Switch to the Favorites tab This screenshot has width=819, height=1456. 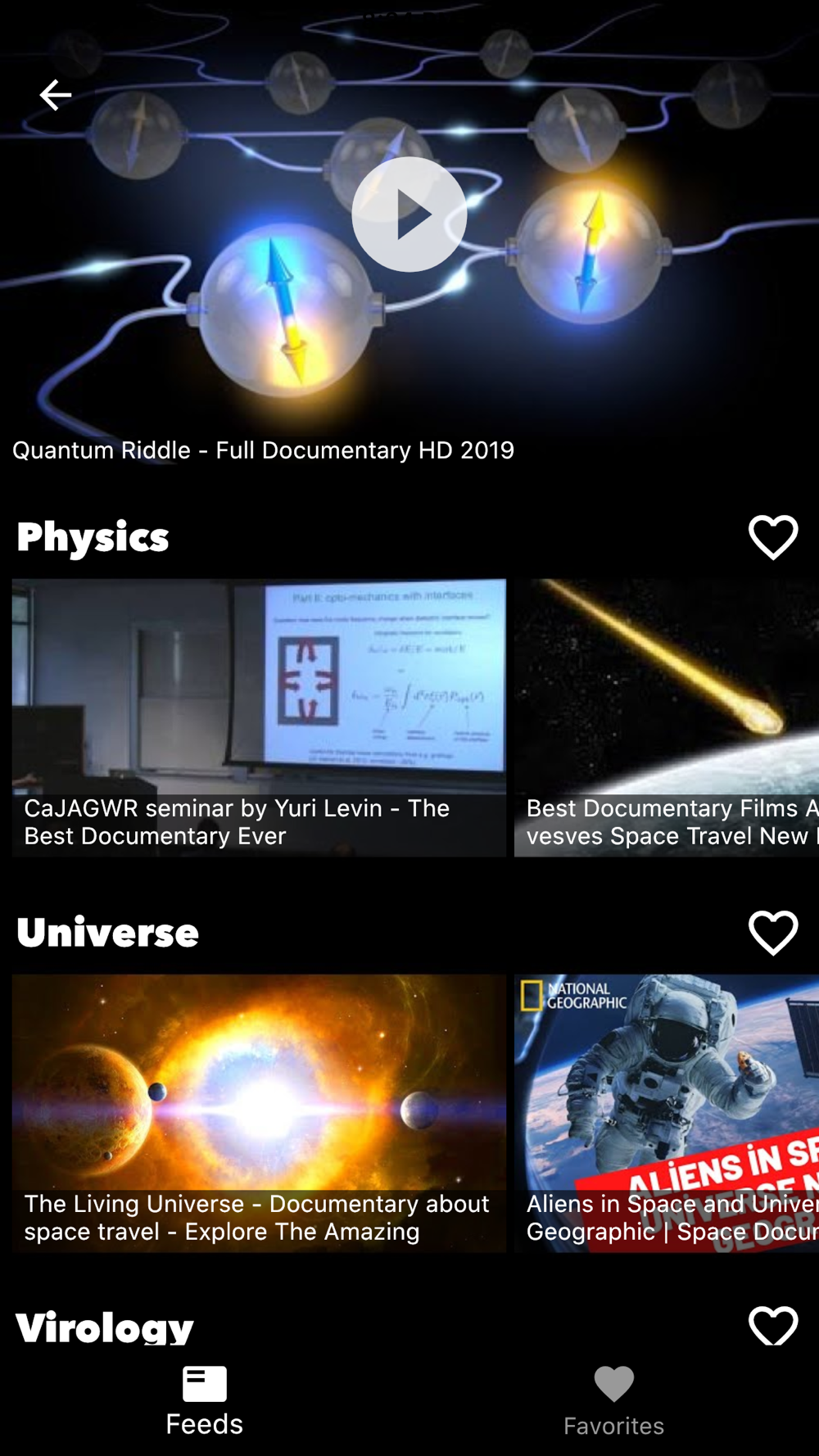614,1402
